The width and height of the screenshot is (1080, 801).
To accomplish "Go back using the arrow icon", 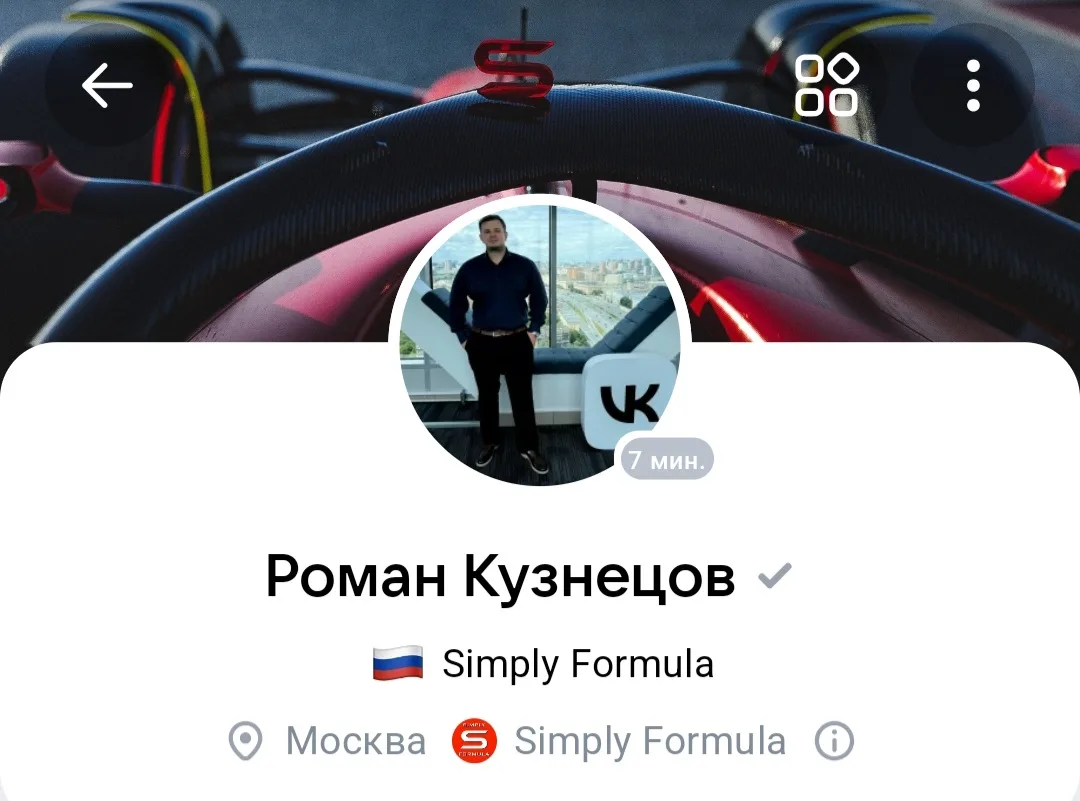I will (x=107, y=85).
